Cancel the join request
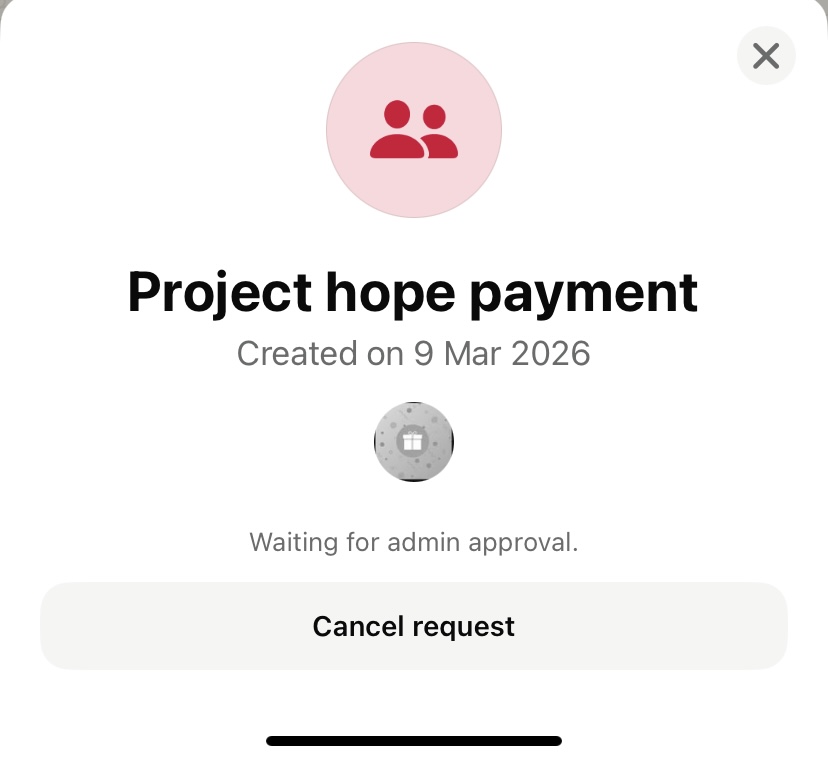 point(413,626)
